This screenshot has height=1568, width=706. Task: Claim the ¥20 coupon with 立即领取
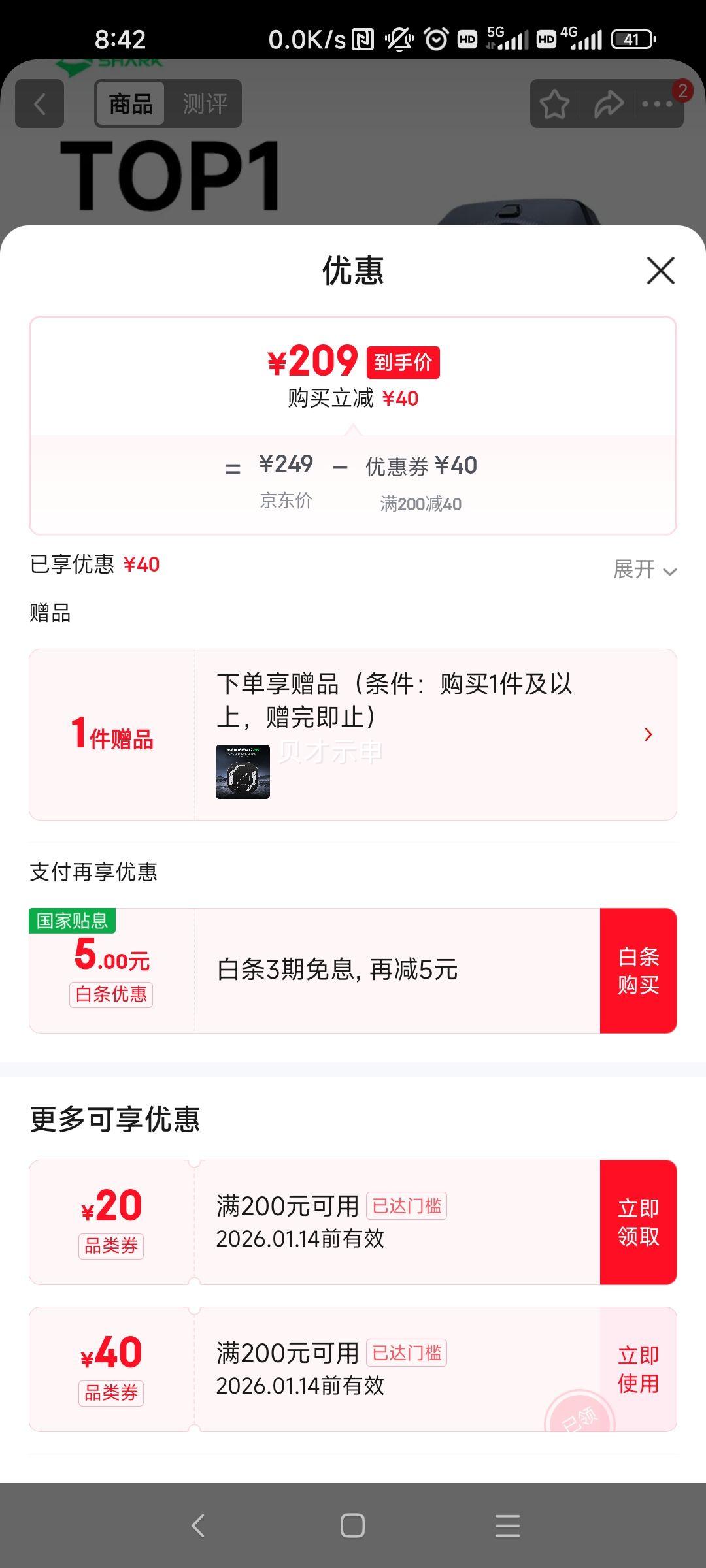639,1220
